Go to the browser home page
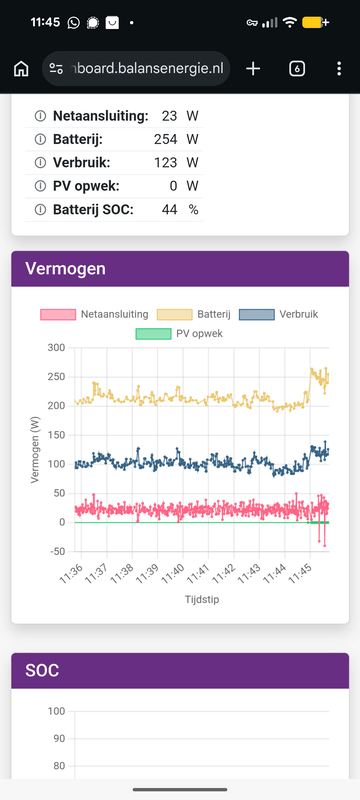360x800 pixels. click(x=21, y=69)
